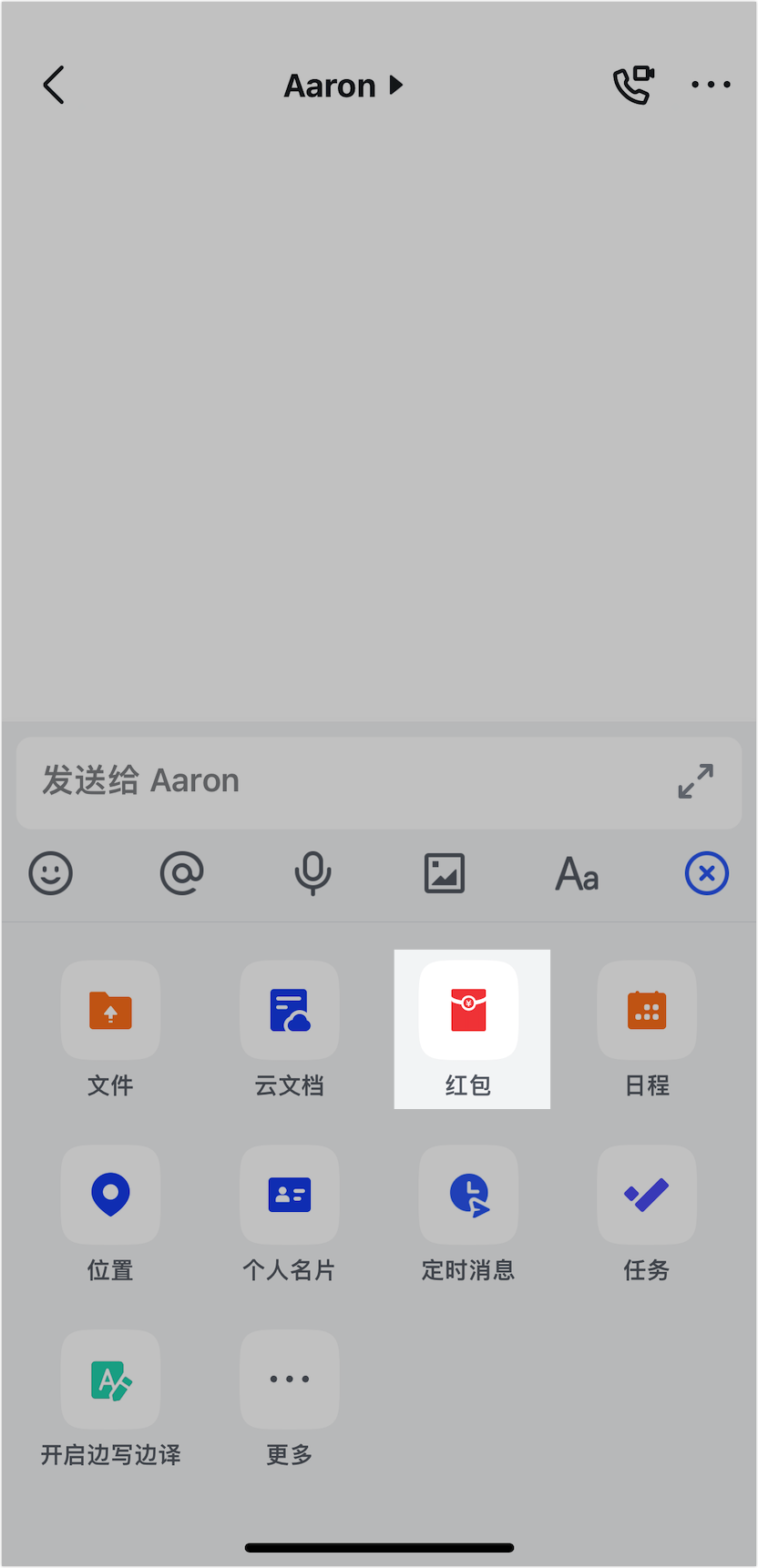Viewport: 758px width, 1568px height.
Task: Open Aa text formatting options
Action: [577, 874]
